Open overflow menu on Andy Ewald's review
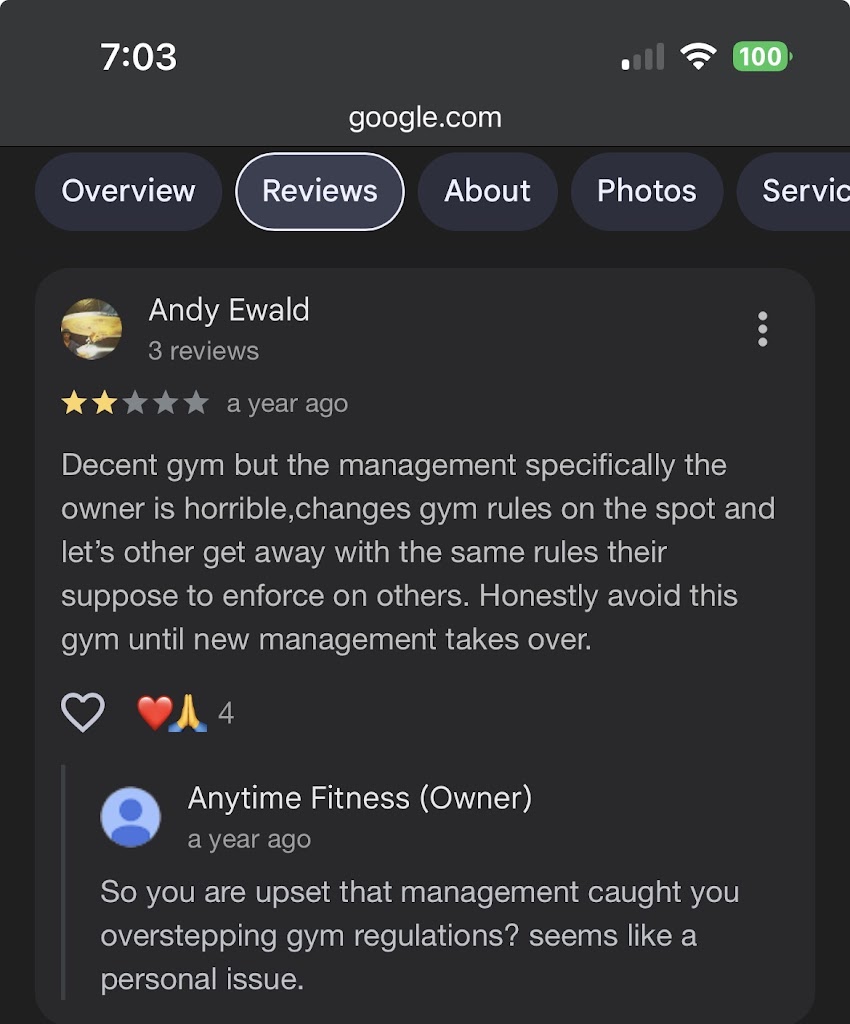Image resolution: width=850 pixels, height=1024 pixels. click(762, 329)
